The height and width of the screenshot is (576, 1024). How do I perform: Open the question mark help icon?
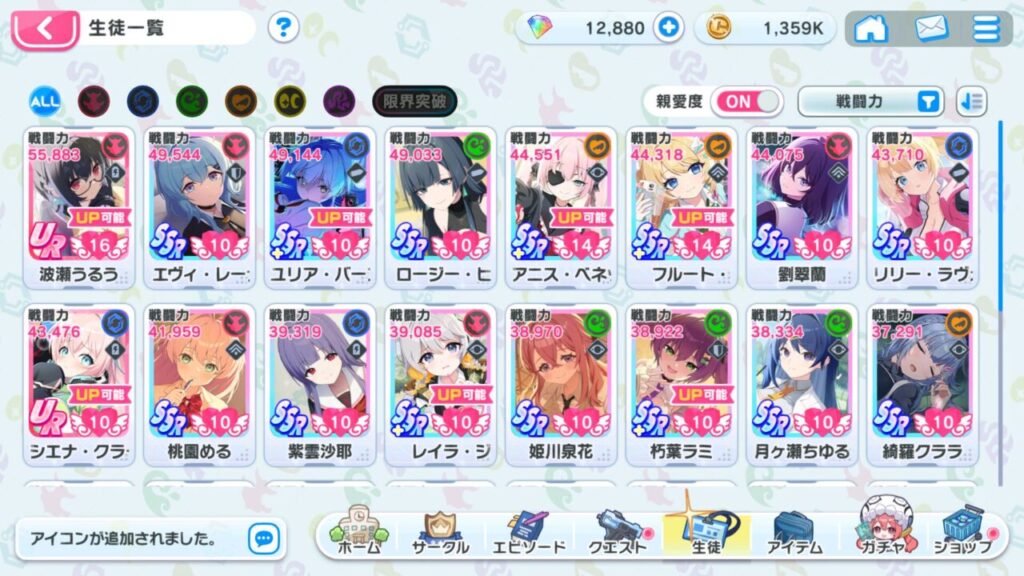(283, 28)
